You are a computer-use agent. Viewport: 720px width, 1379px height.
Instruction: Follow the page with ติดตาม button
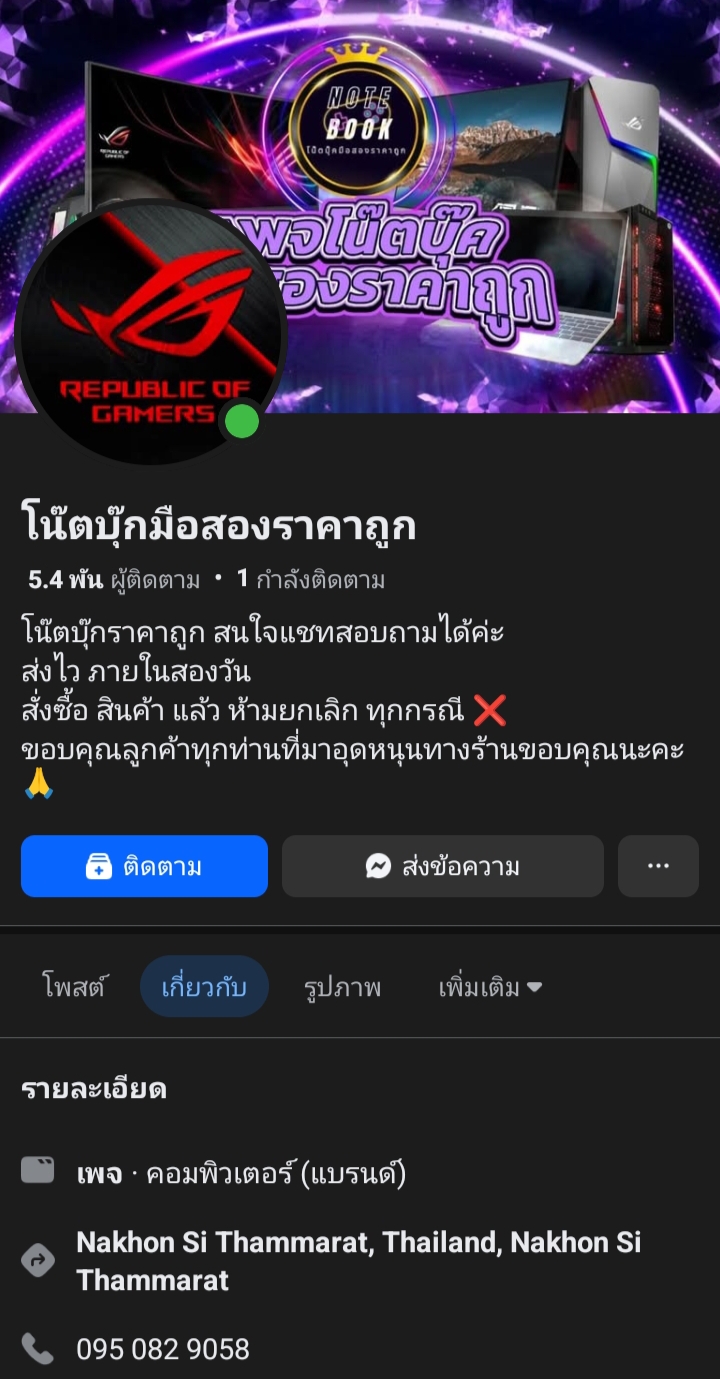(x=144, y=866)
